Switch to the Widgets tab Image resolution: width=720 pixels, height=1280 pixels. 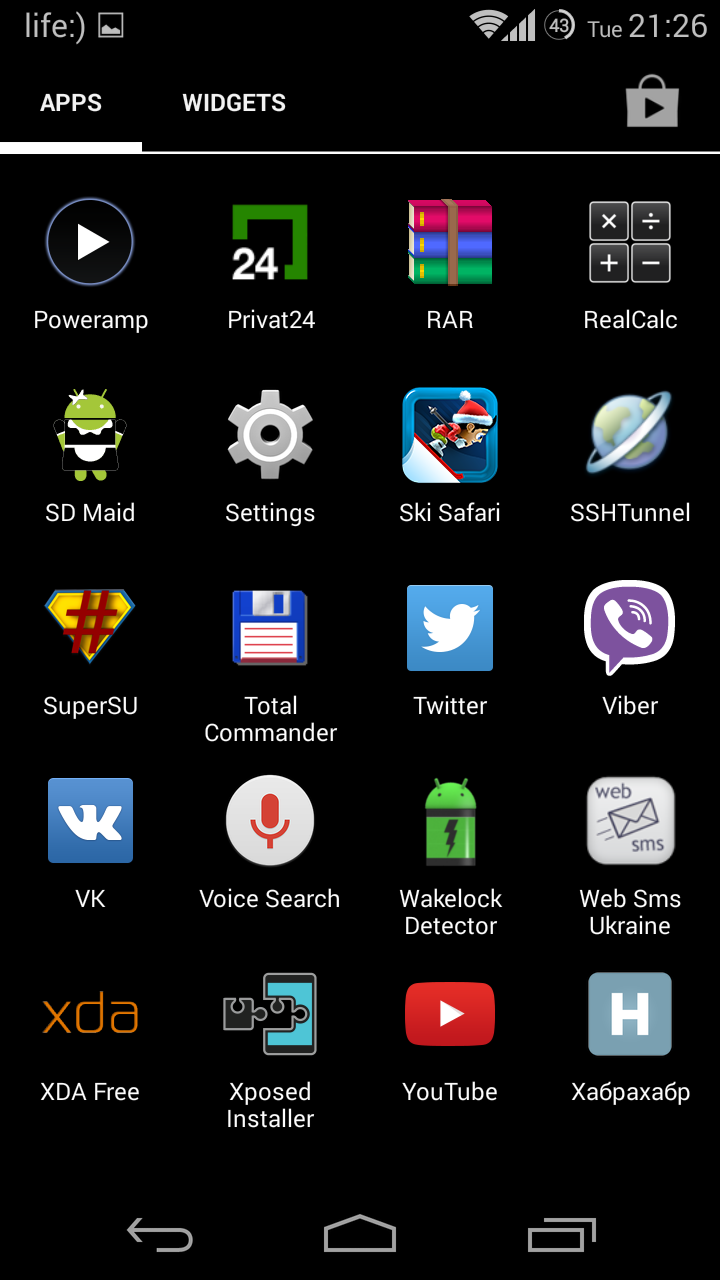click(x=234, y=103)
